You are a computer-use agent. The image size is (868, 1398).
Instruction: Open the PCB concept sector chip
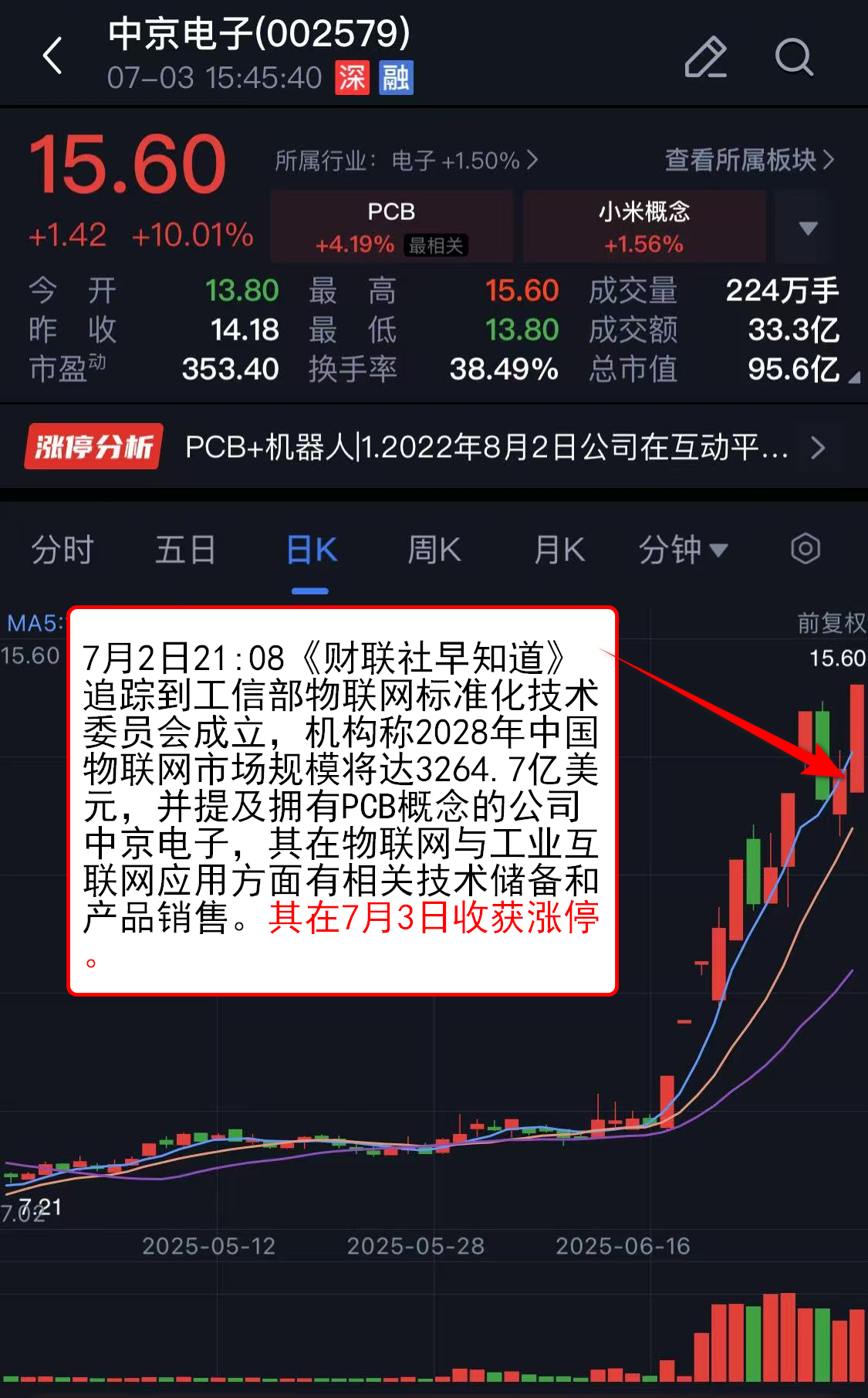[391, 227]
